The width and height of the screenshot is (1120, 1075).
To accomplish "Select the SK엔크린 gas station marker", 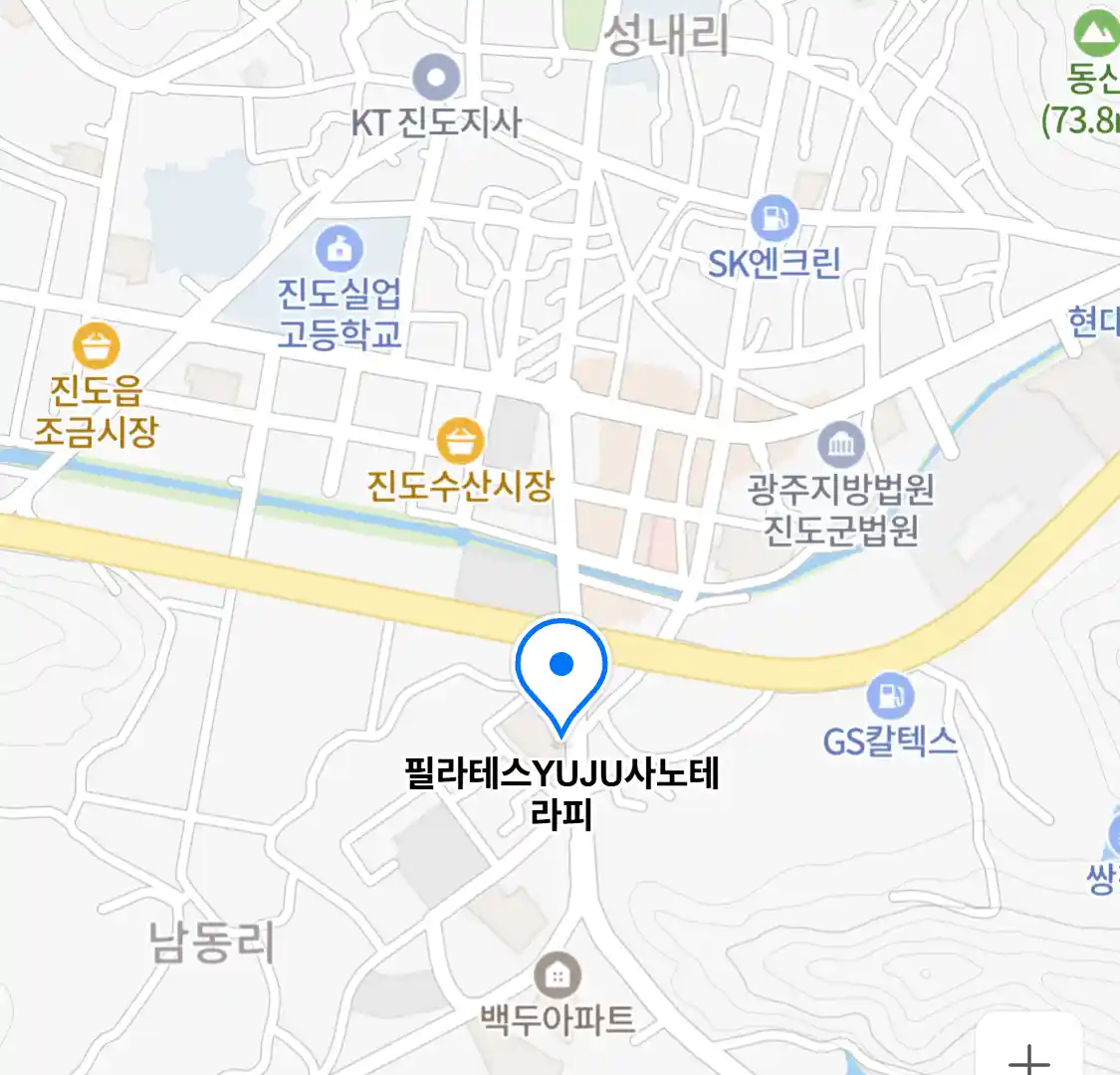I will (775, 218).
